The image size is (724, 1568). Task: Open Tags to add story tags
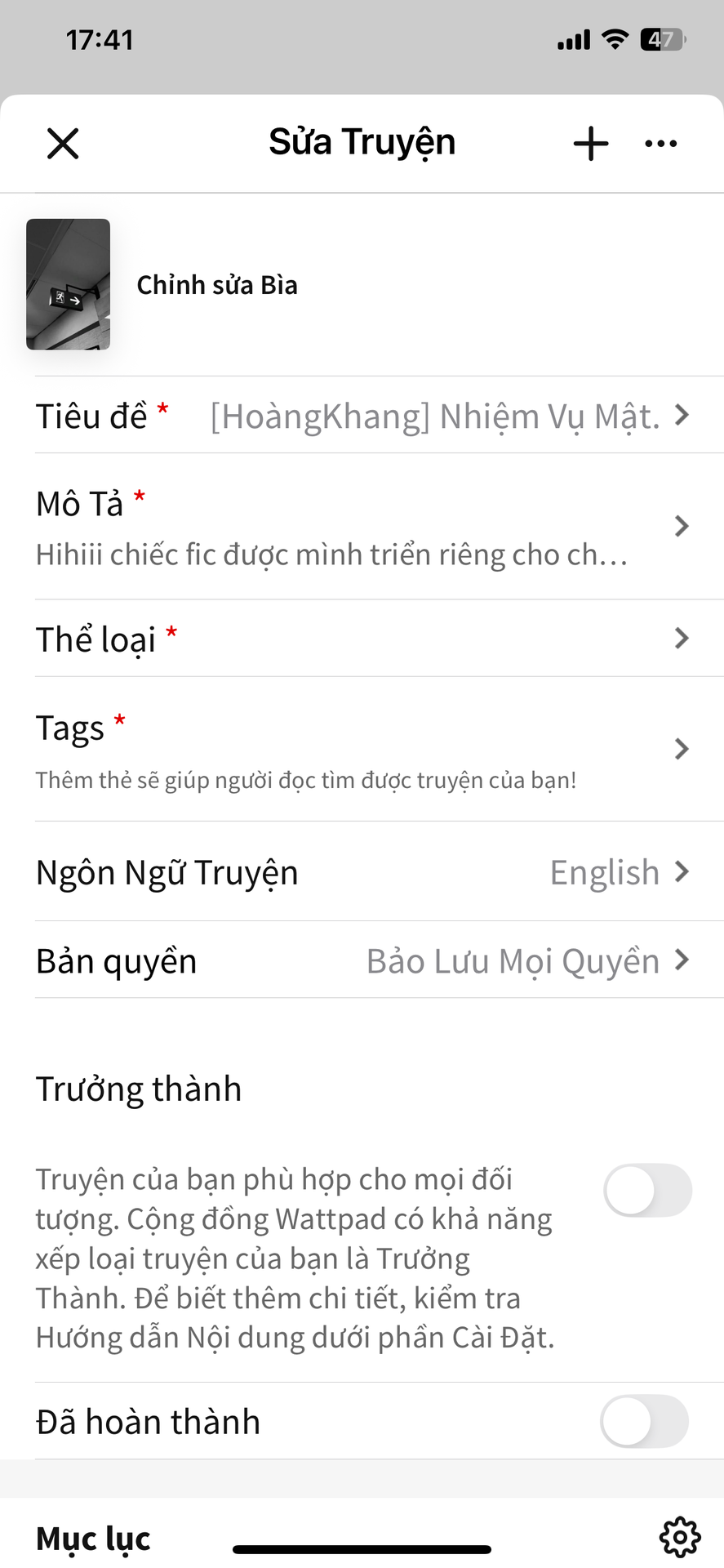(363, 749)
